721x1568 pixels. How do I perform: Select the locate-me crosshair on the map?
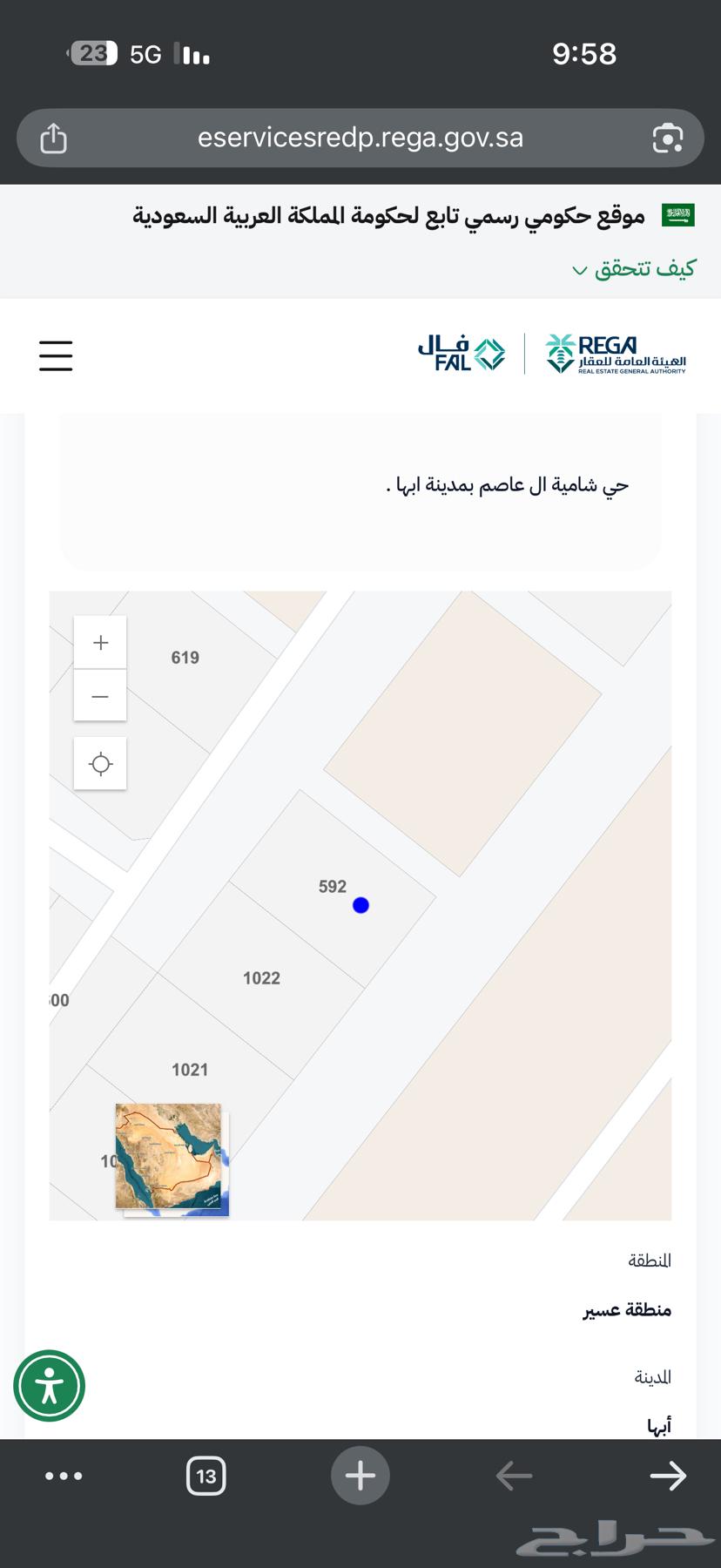100,763
